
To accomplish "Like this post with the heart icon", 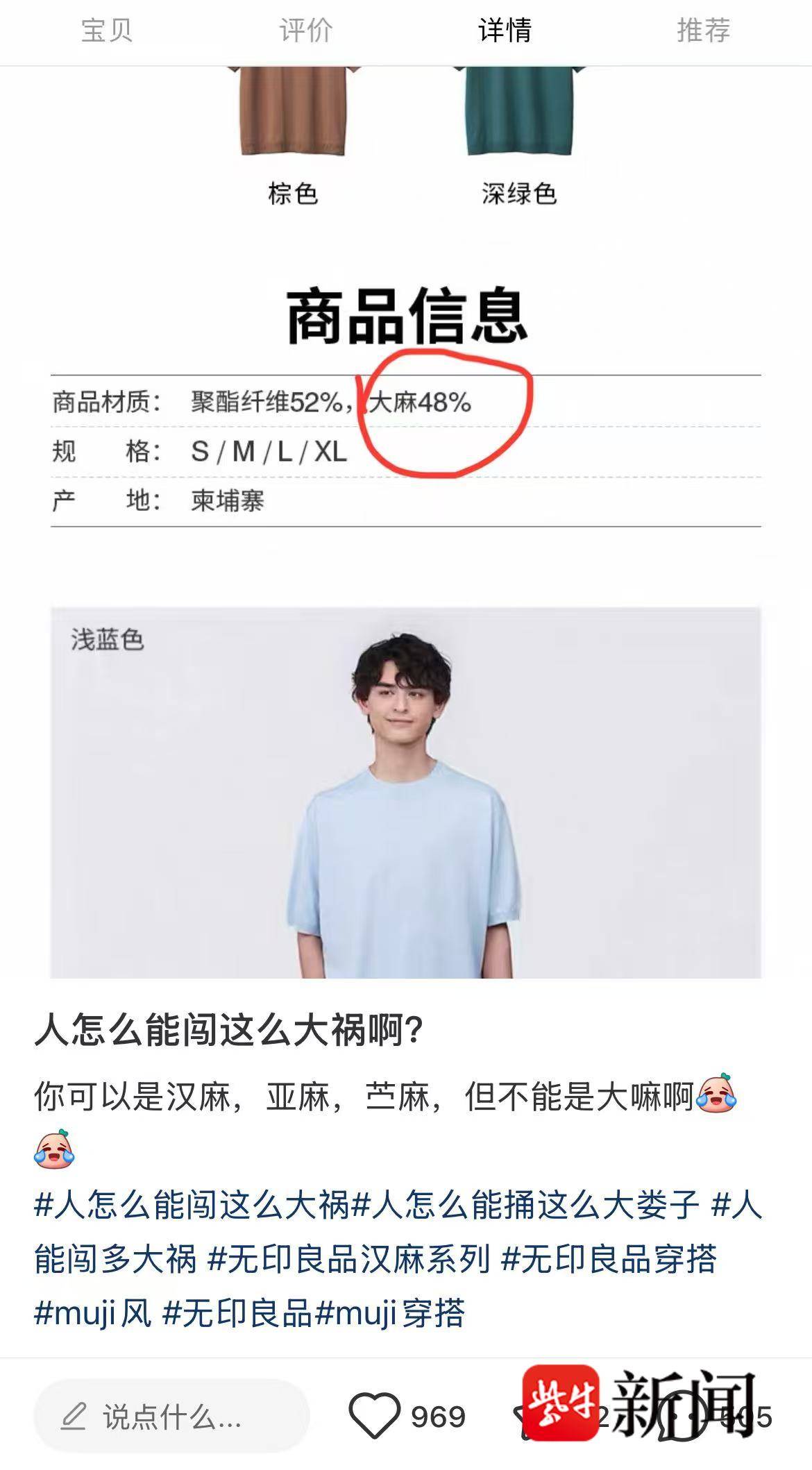I will click(x=374, y=1416).
